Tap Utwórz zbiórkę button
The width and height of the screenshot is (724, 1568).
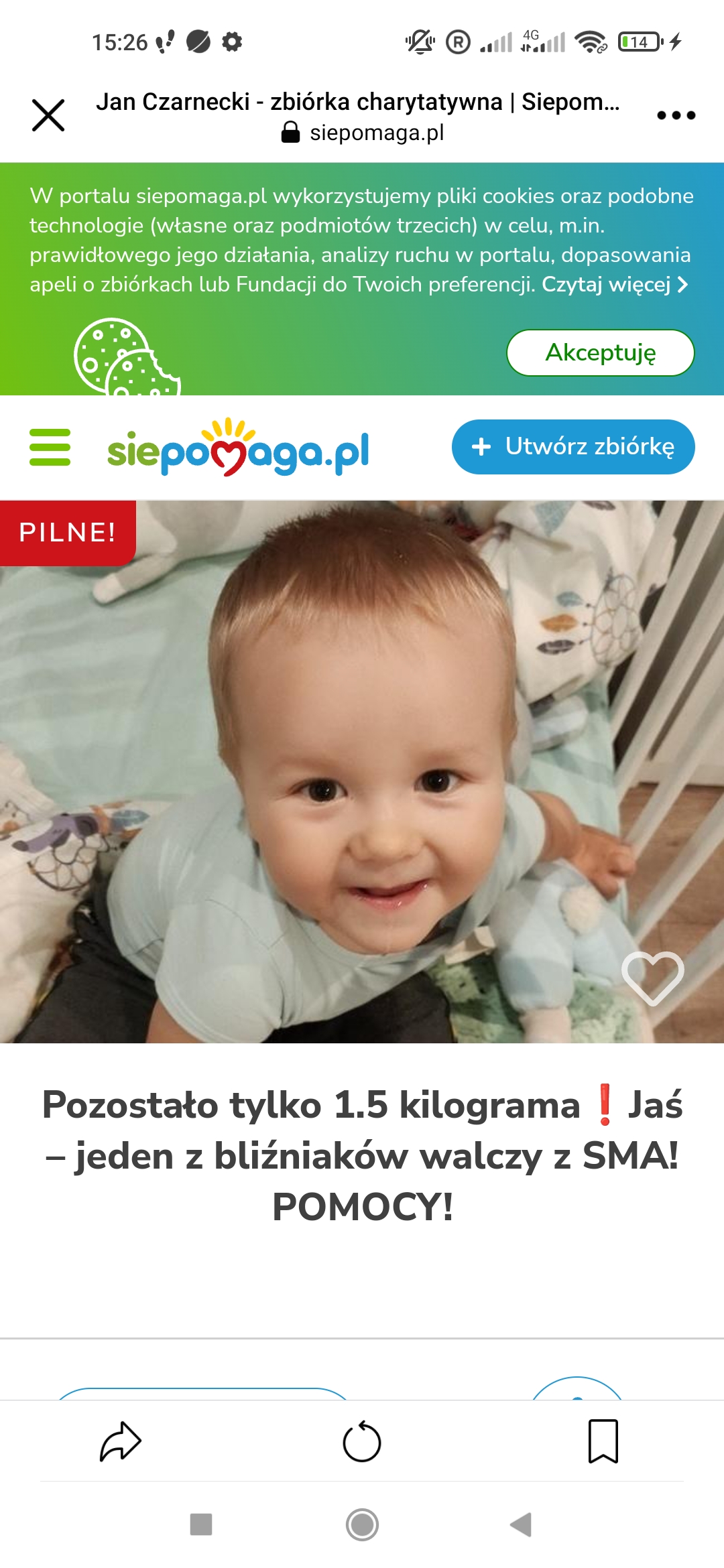[x=573, y=447]
